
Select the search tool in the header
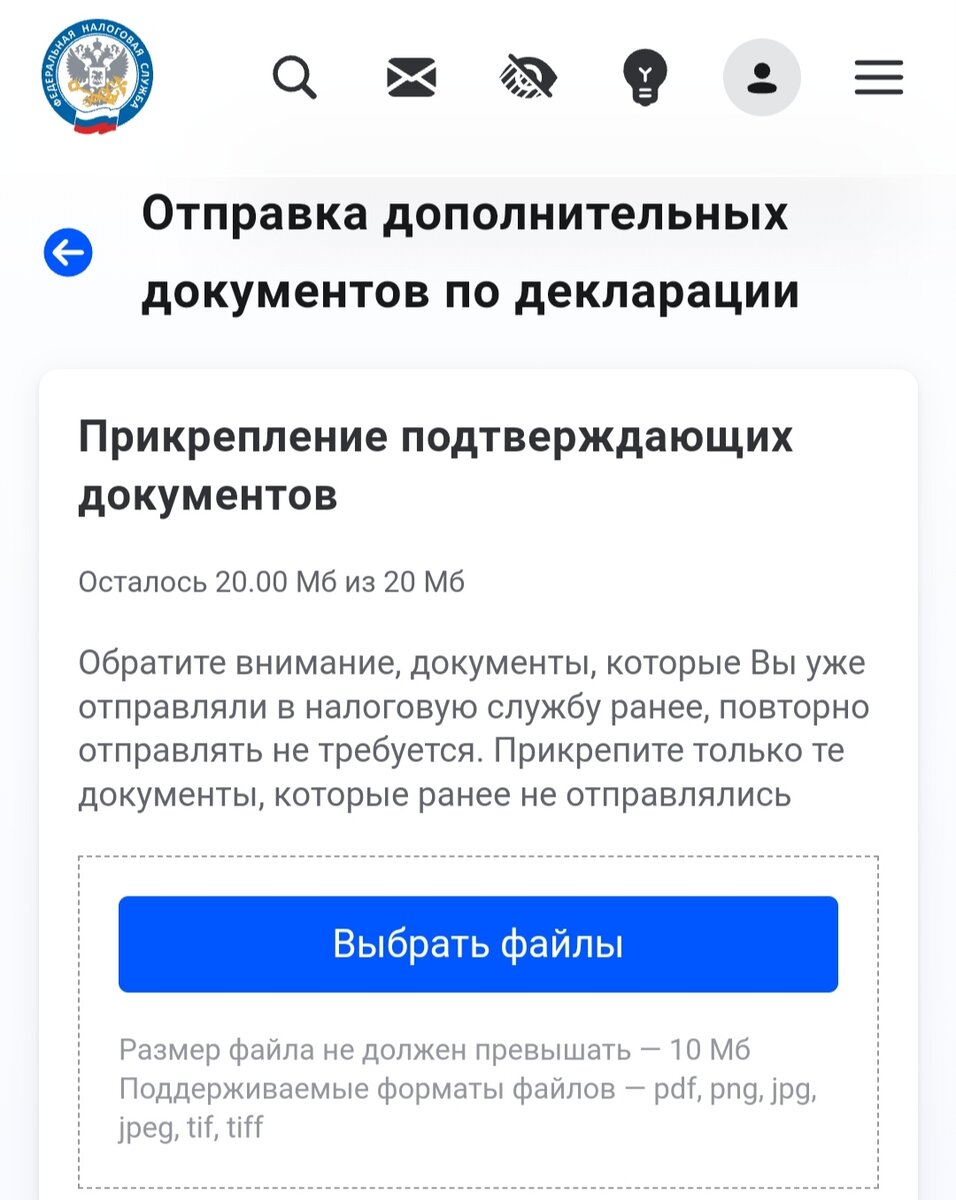pos(294,76)
